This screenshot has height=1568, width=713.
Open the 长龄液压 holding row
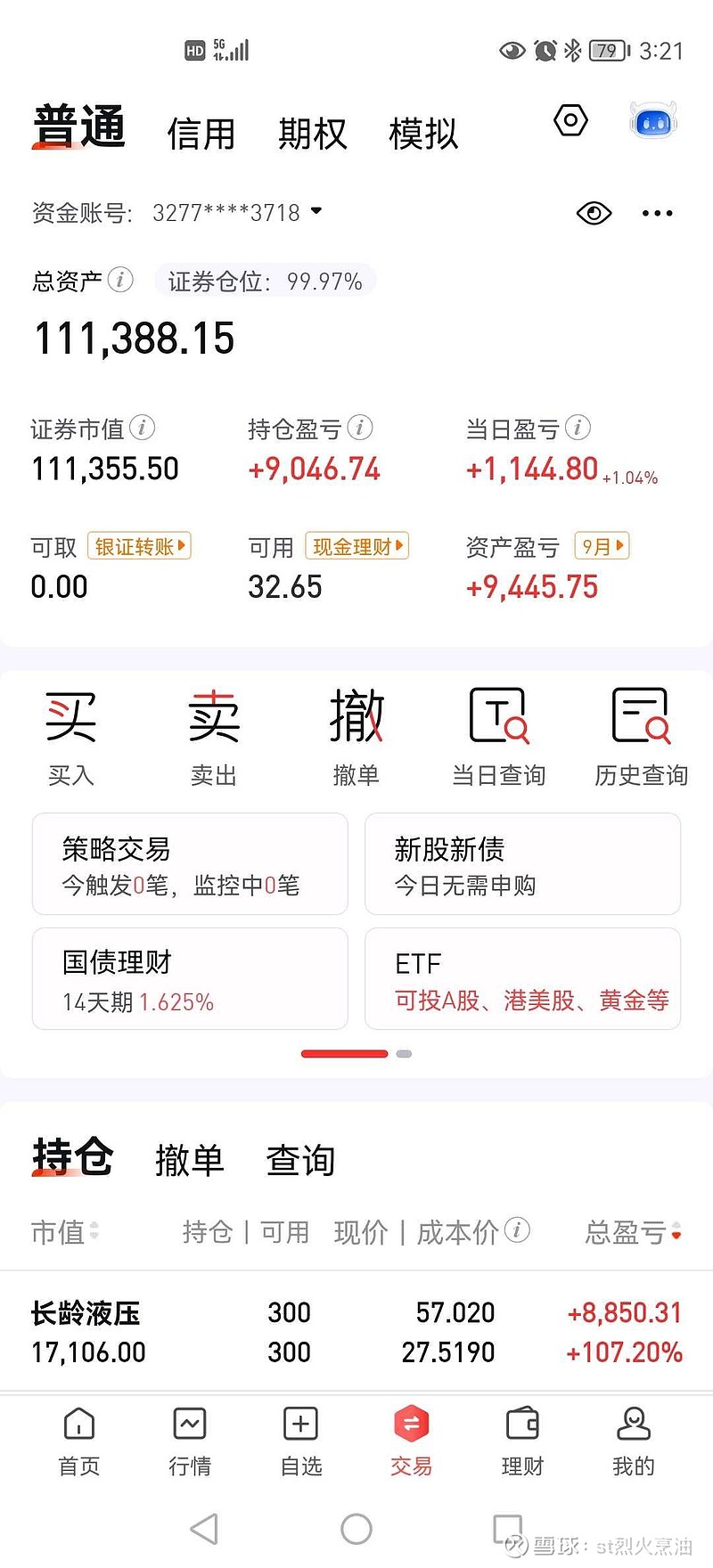[356, 1332]
